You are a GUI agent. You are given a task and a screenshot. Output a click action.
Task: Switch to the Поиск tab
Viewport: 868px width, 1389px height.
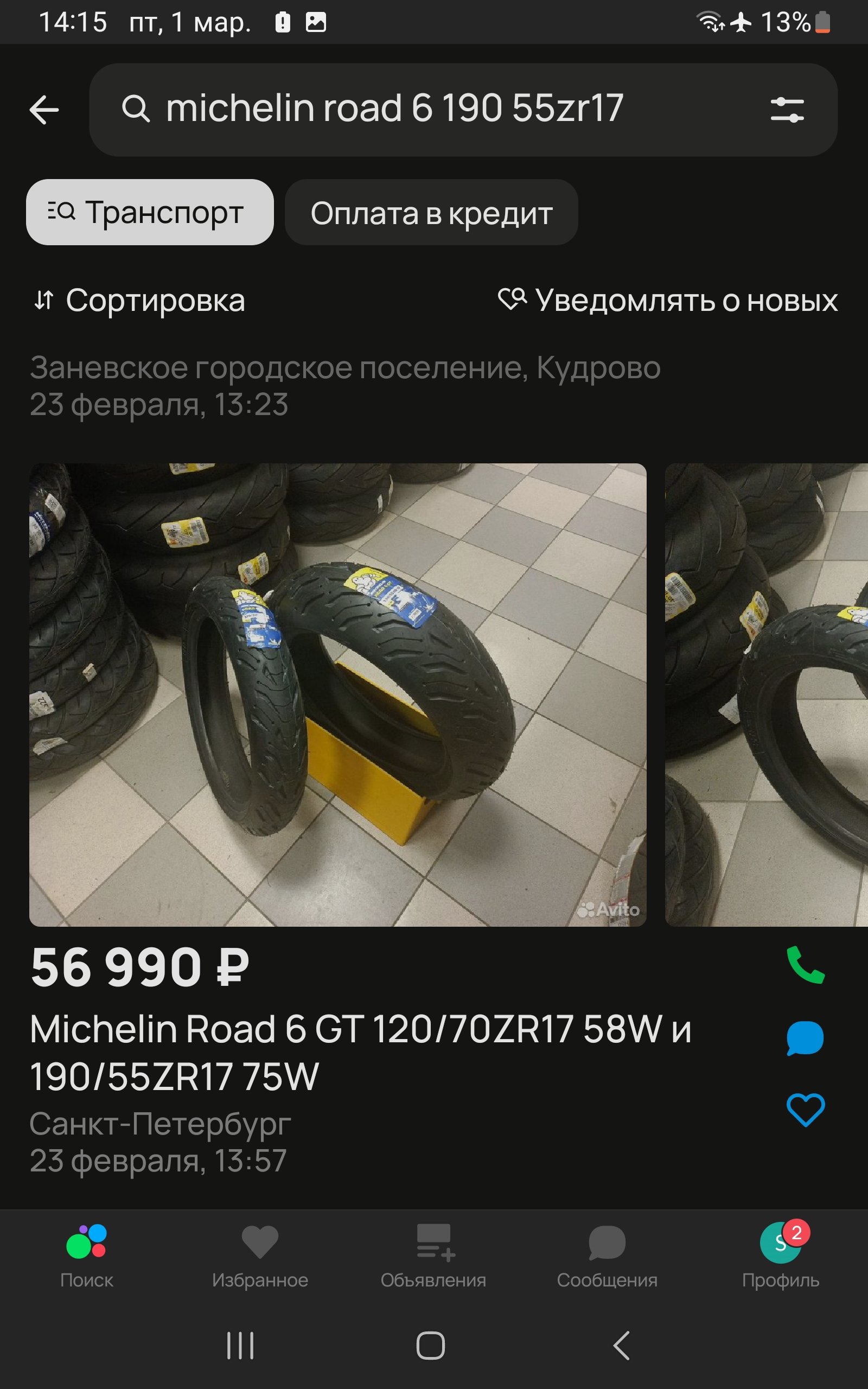coord(87,1254)
